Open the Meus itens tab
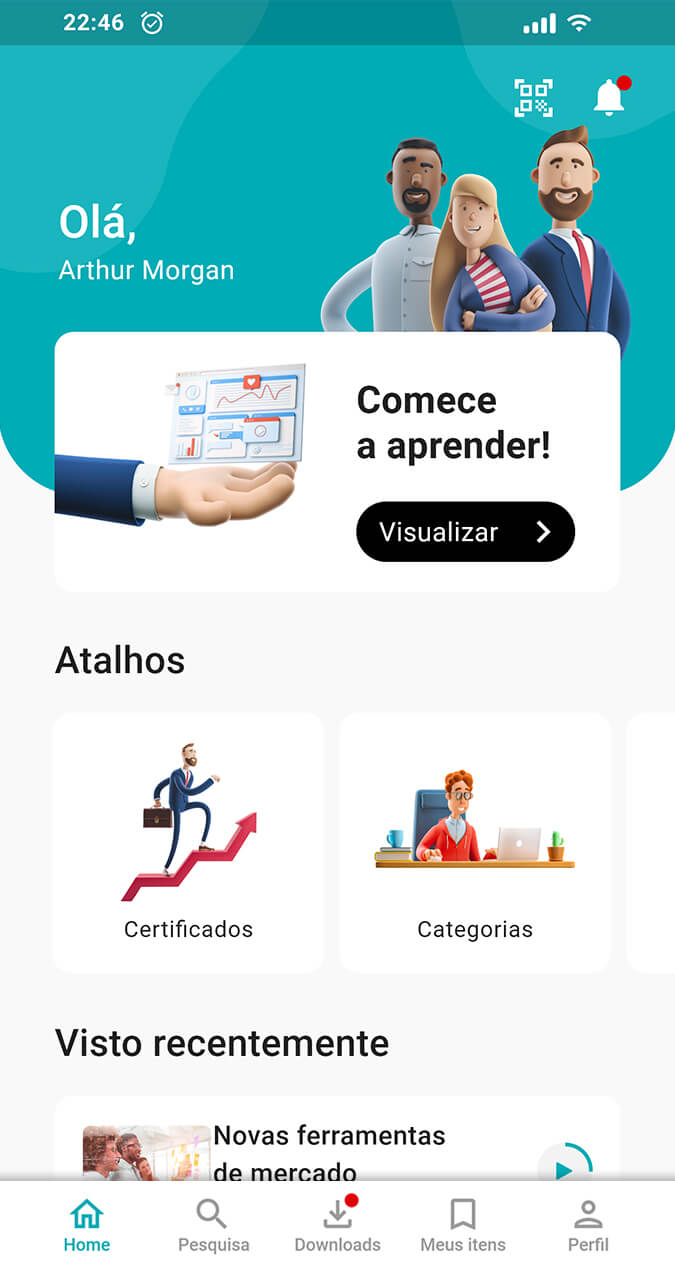 click(x=462, y=1226)
